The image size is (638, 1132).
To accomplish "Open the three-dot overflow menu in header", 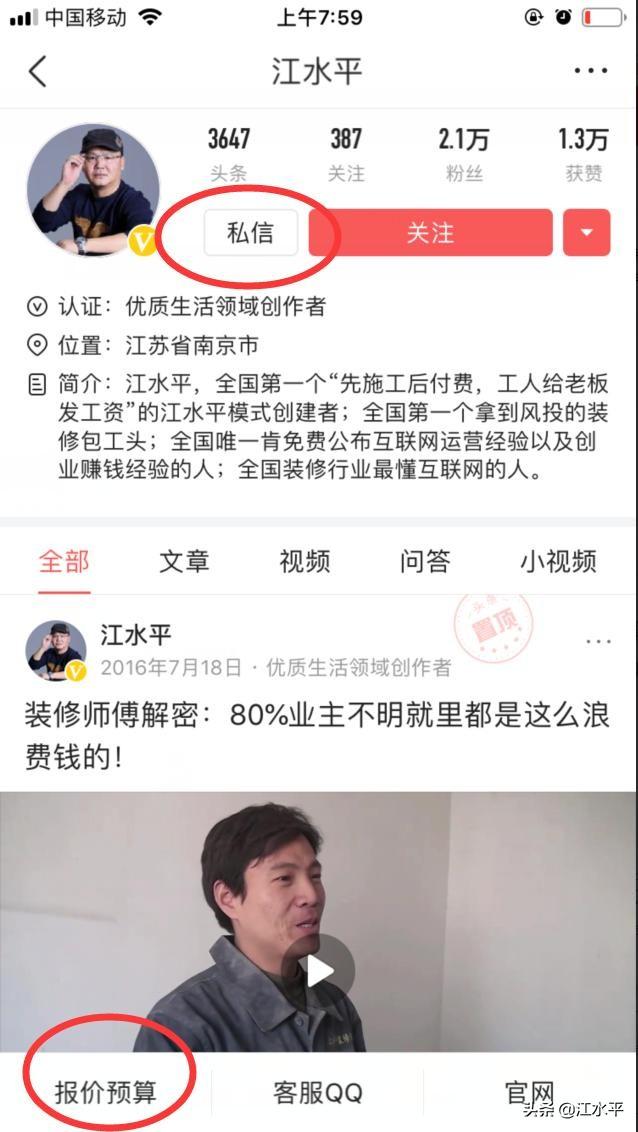I will point(590,71).
